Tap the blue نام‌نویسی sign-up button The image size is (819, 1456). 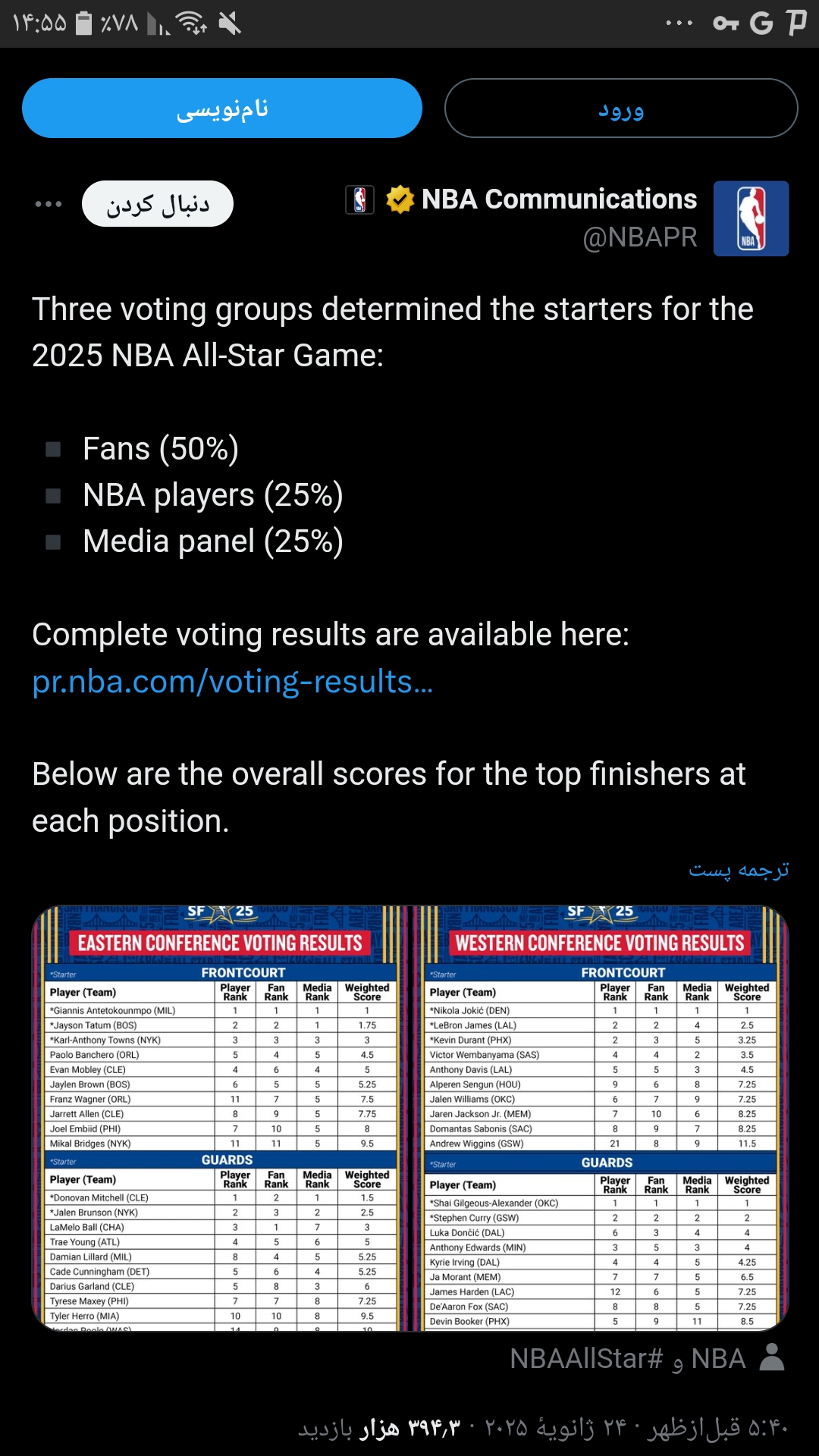[222, 108]
